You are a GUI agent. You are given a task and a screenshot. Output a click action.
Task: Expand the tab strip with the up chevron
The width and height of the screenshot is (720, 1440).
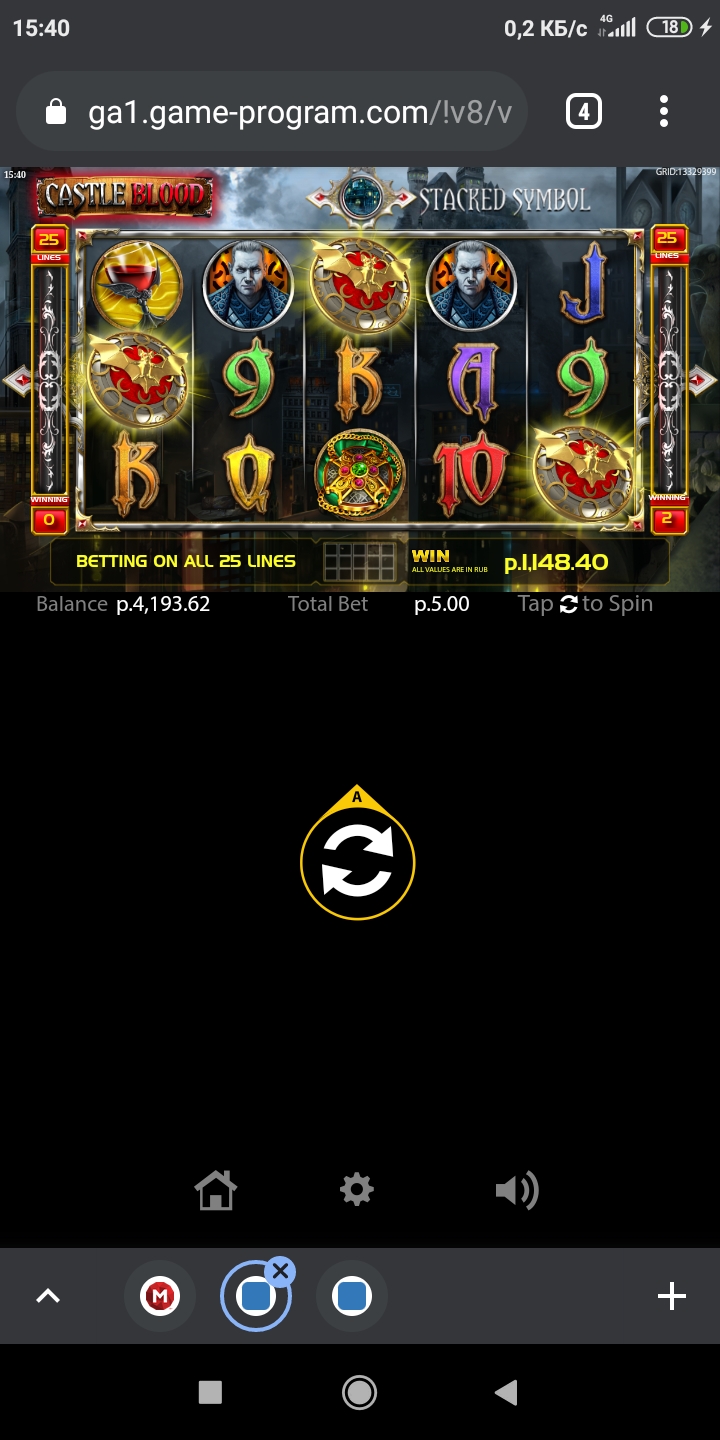pos(48,1297)
